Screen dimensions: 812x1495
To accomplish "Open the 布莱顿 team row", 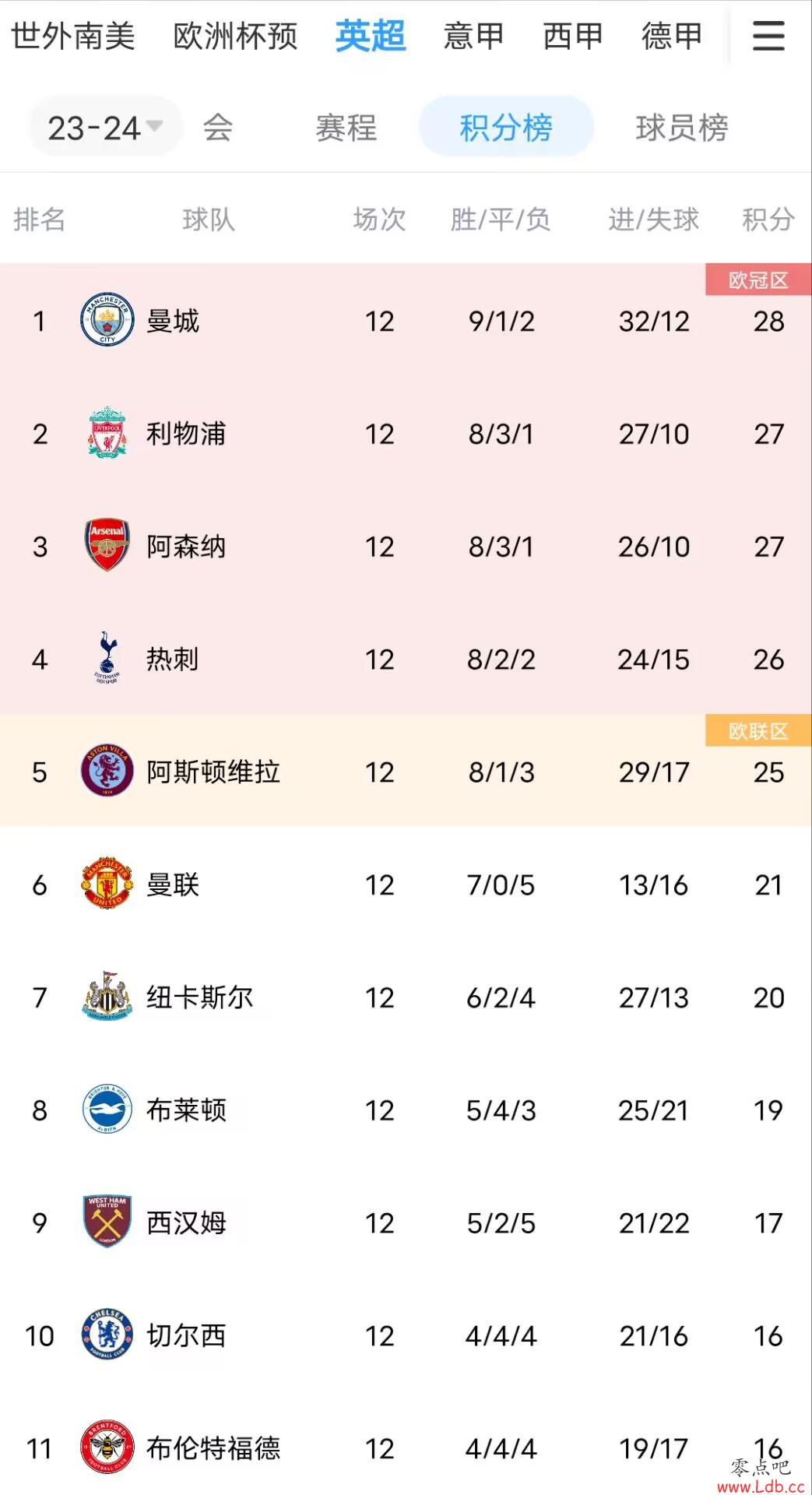I will pos(406,1110).
